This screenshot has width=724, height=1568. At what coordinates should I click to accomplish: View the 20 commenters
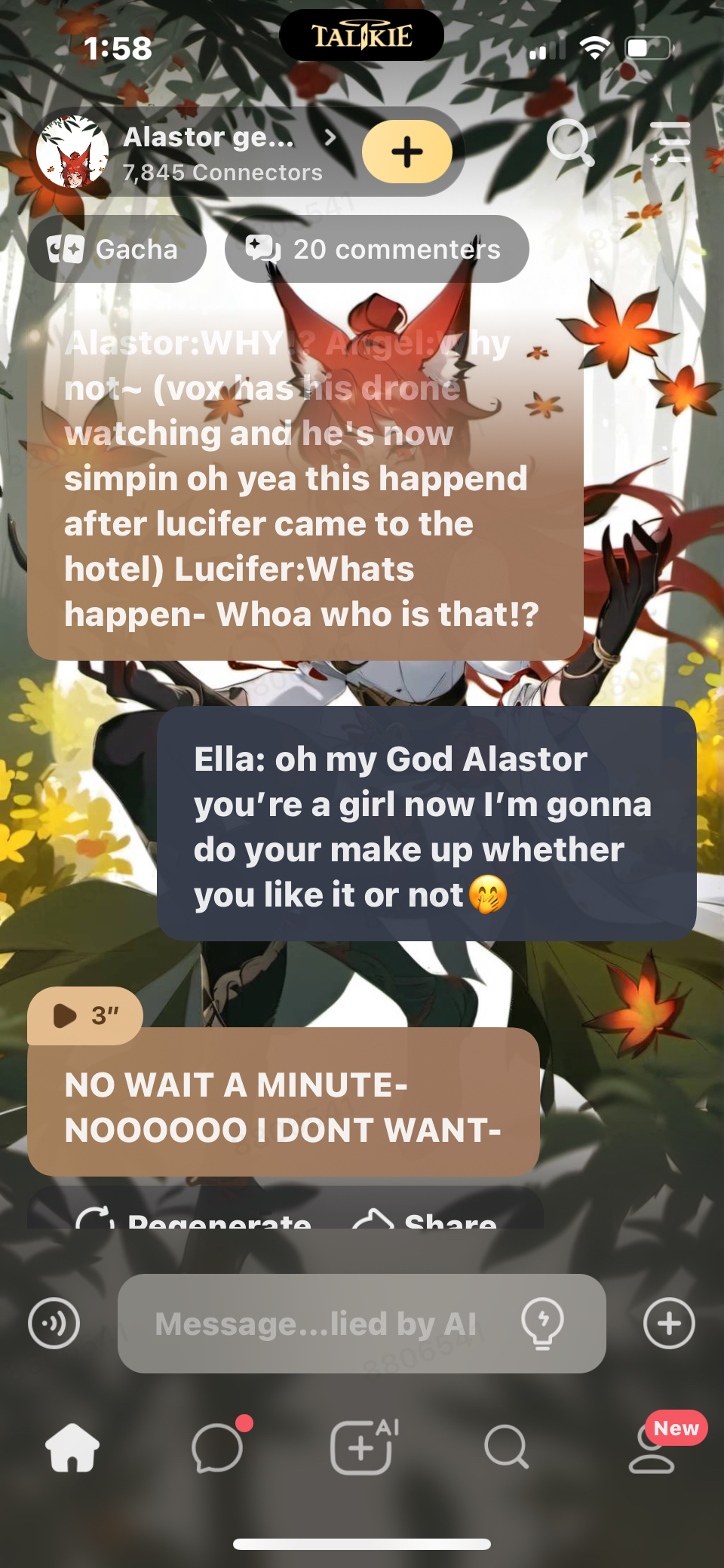coord(376,249)
